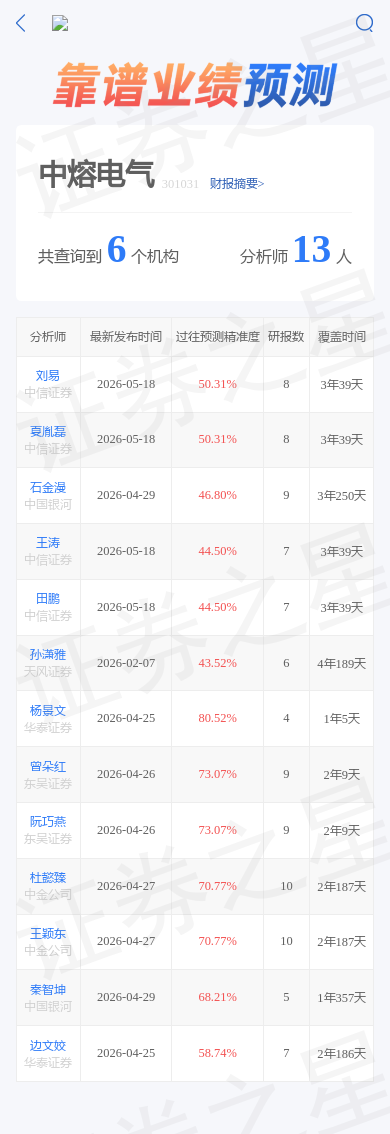Viewport: 390px width, 1134px height.
Task: Open analyst 阮巧燕's page
Action: 48,822
